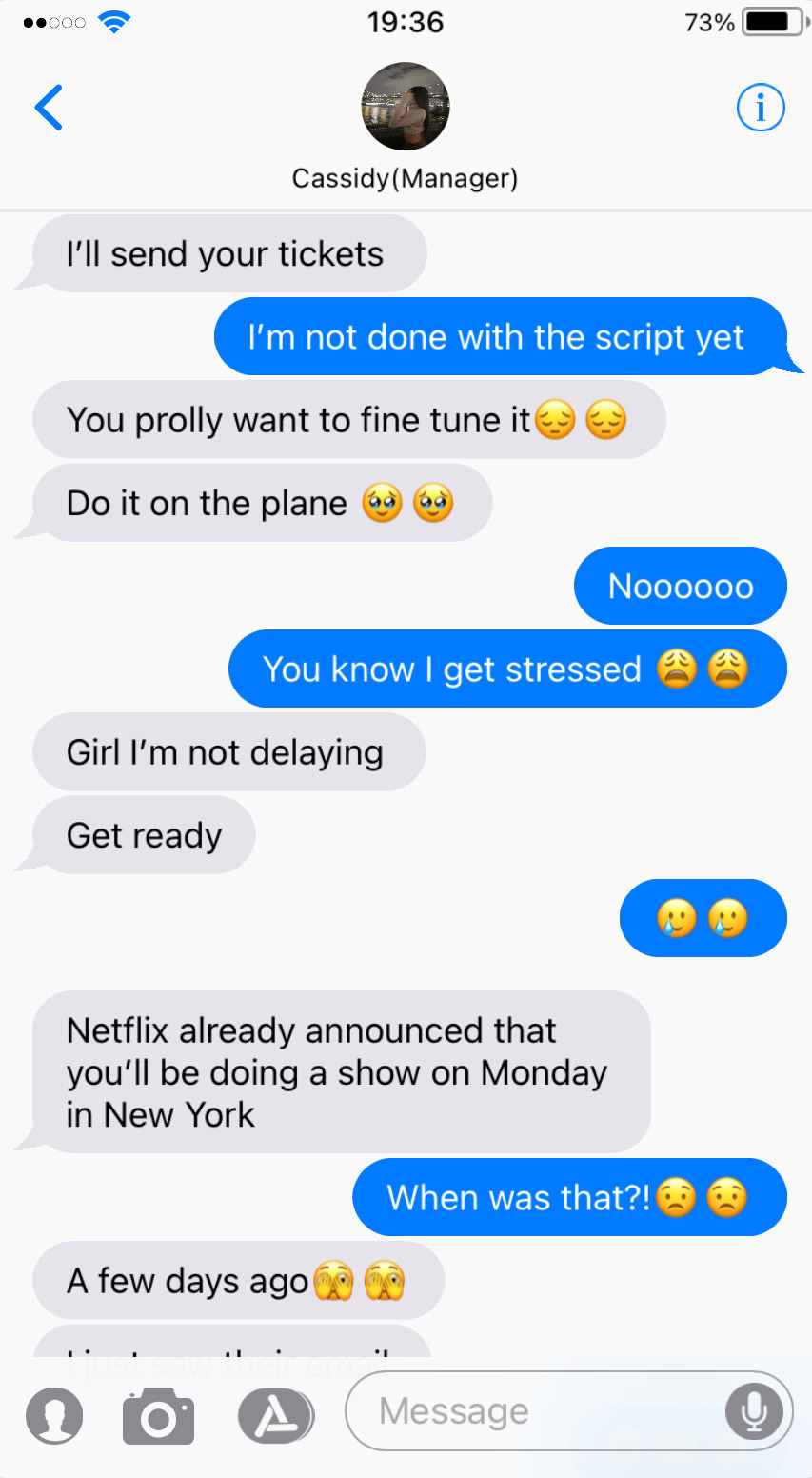Tap the contact avatar icon beside camera

pos(54,1415)
